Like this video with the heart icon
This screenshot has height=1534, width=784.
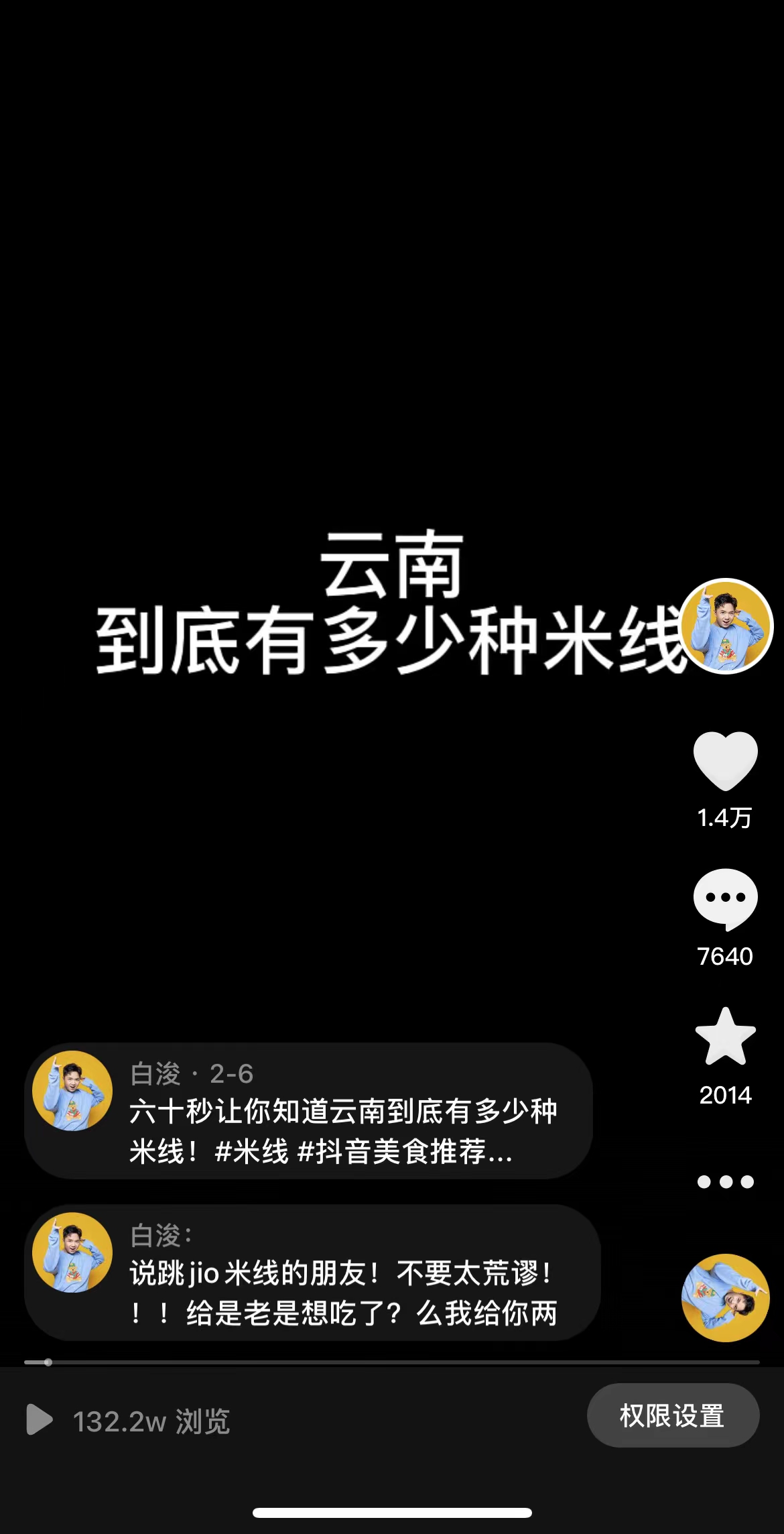[725, 762]
